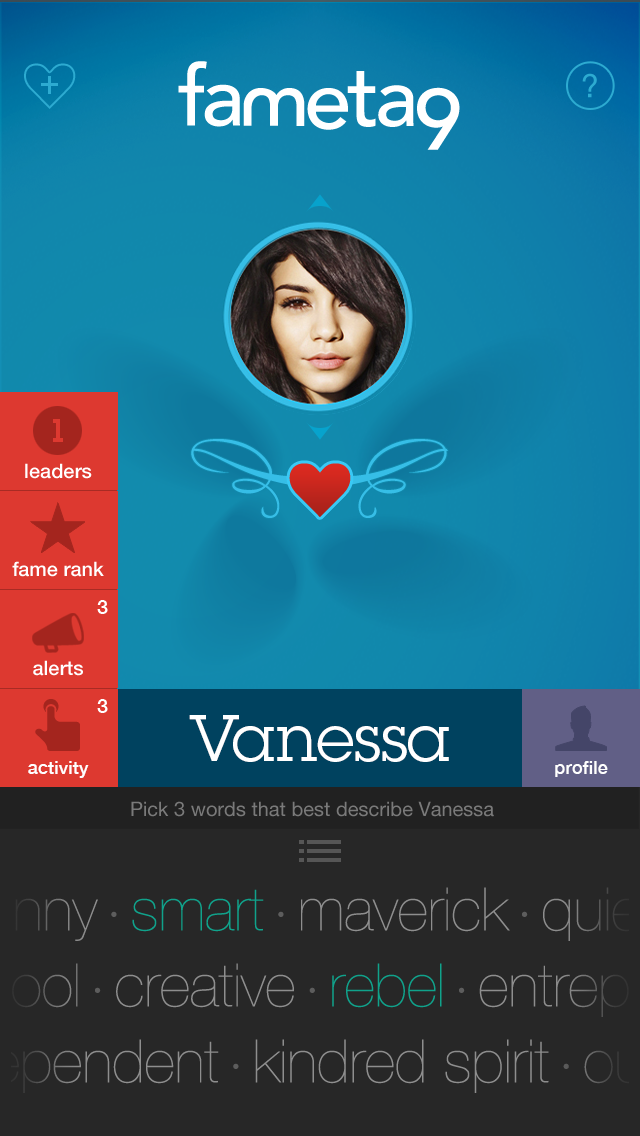Tap the heart-plus icon in the header
The width and height of the screenshot is (640, 1136).
[x=49, y=85]
